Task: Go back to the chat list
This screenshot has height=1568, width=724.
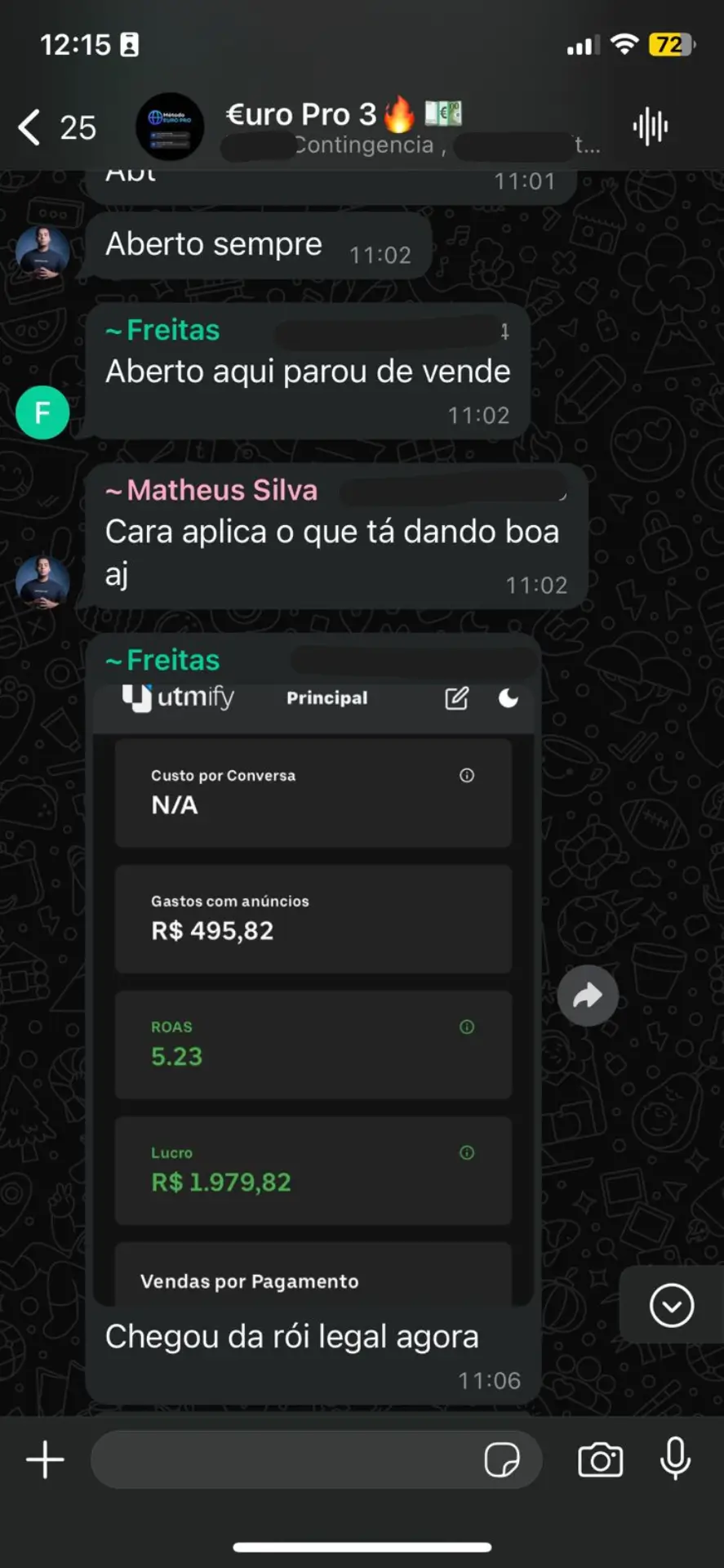Action: pyautogui.click(x=31, y=127)
